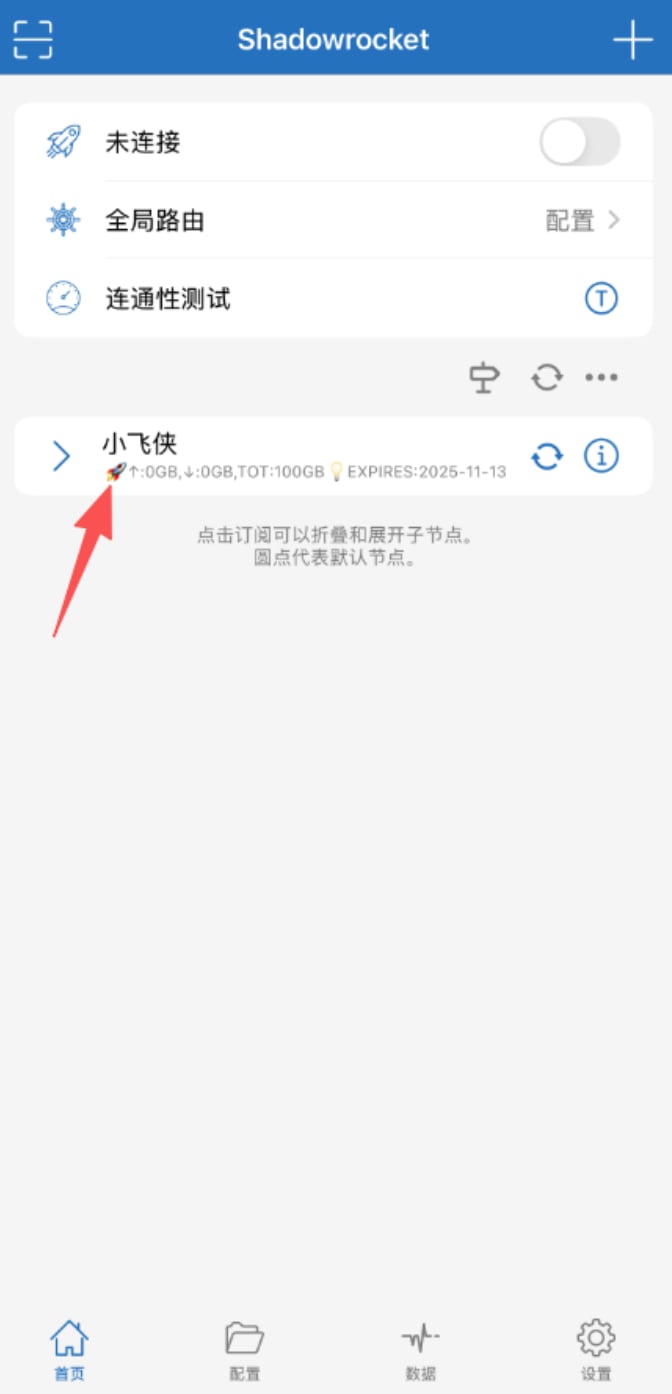The height and width of the screenshot is (1394, 672).
Task: Run the 连通性测试 connectivity test
Action: 601,298
